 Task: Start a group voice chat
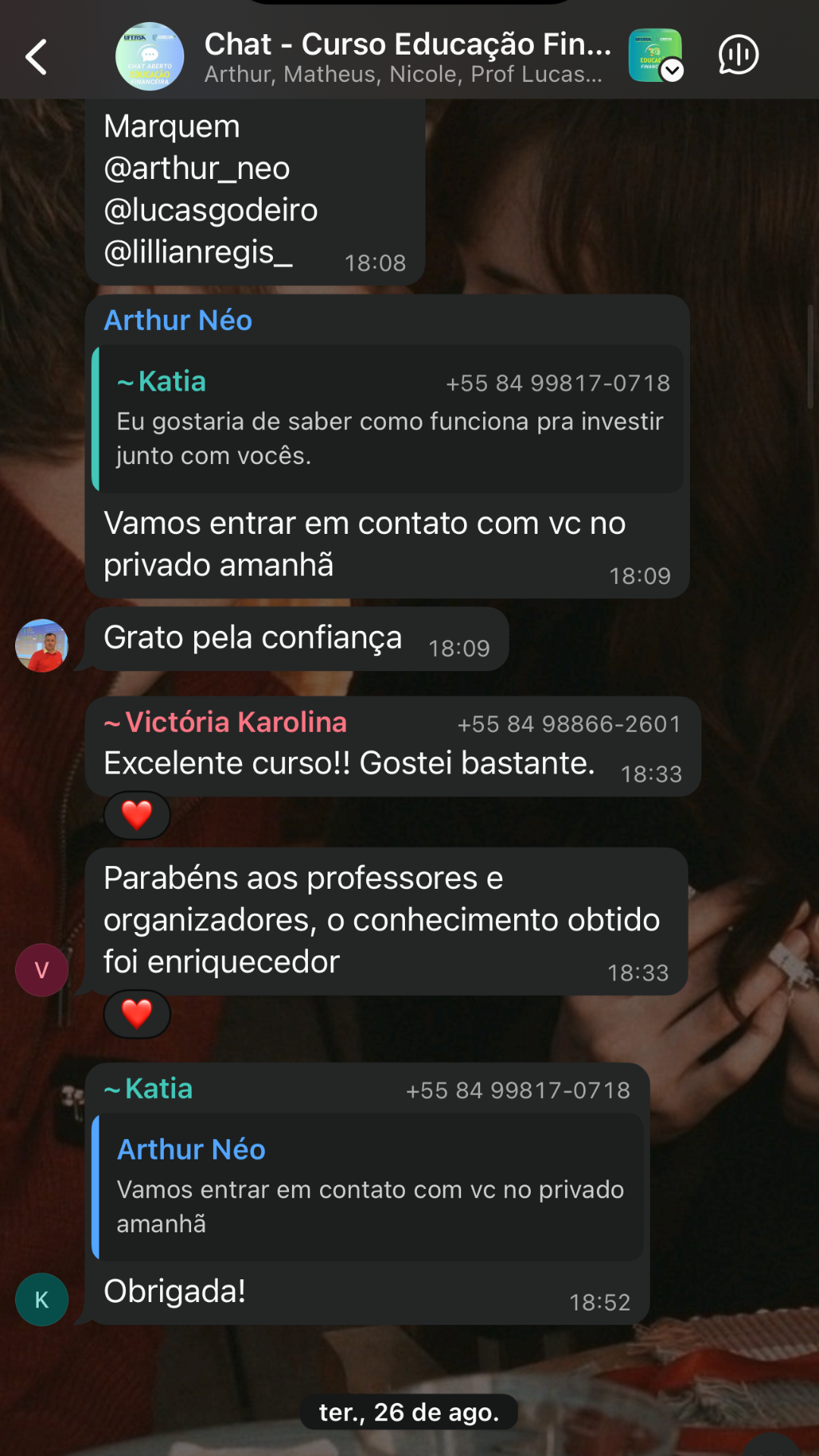pos(738,55)
